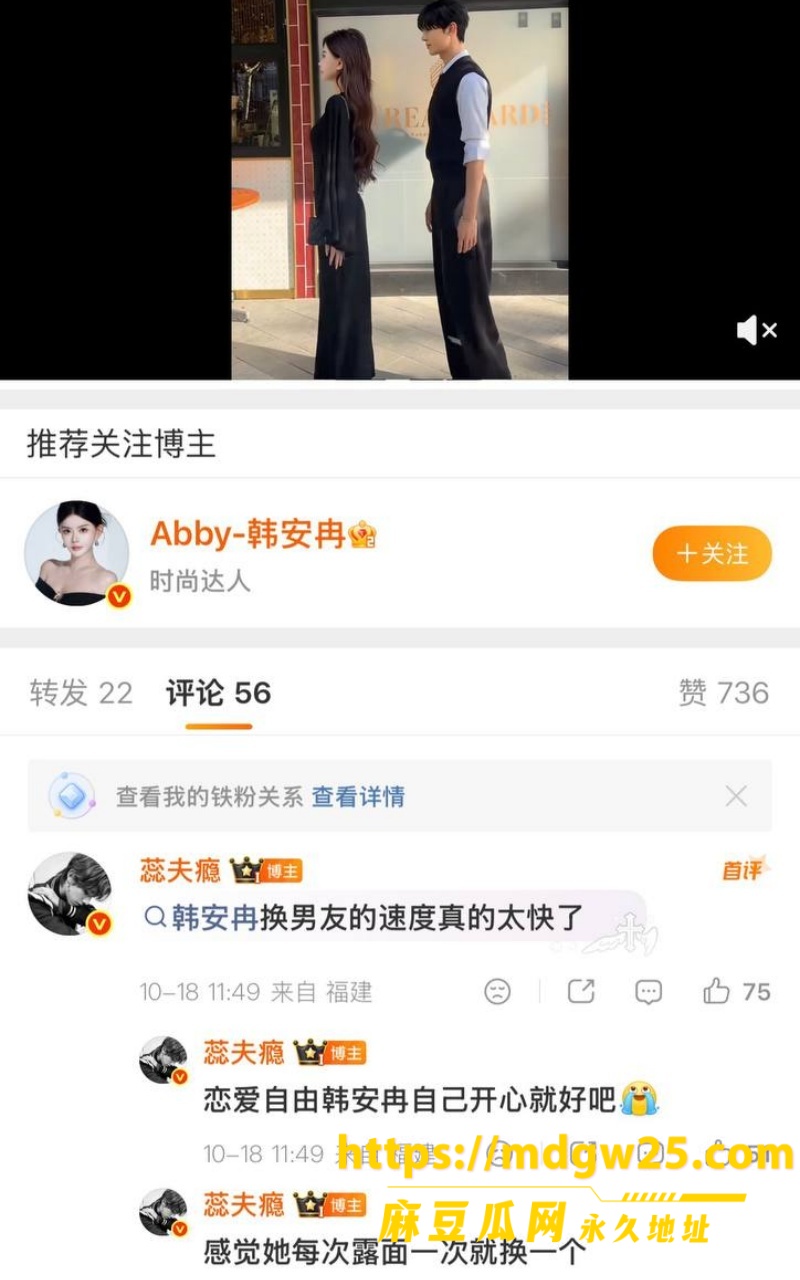Tap the sad face icon on the first comment
This screenshot has height=1280, width=800.
point(497,991)
